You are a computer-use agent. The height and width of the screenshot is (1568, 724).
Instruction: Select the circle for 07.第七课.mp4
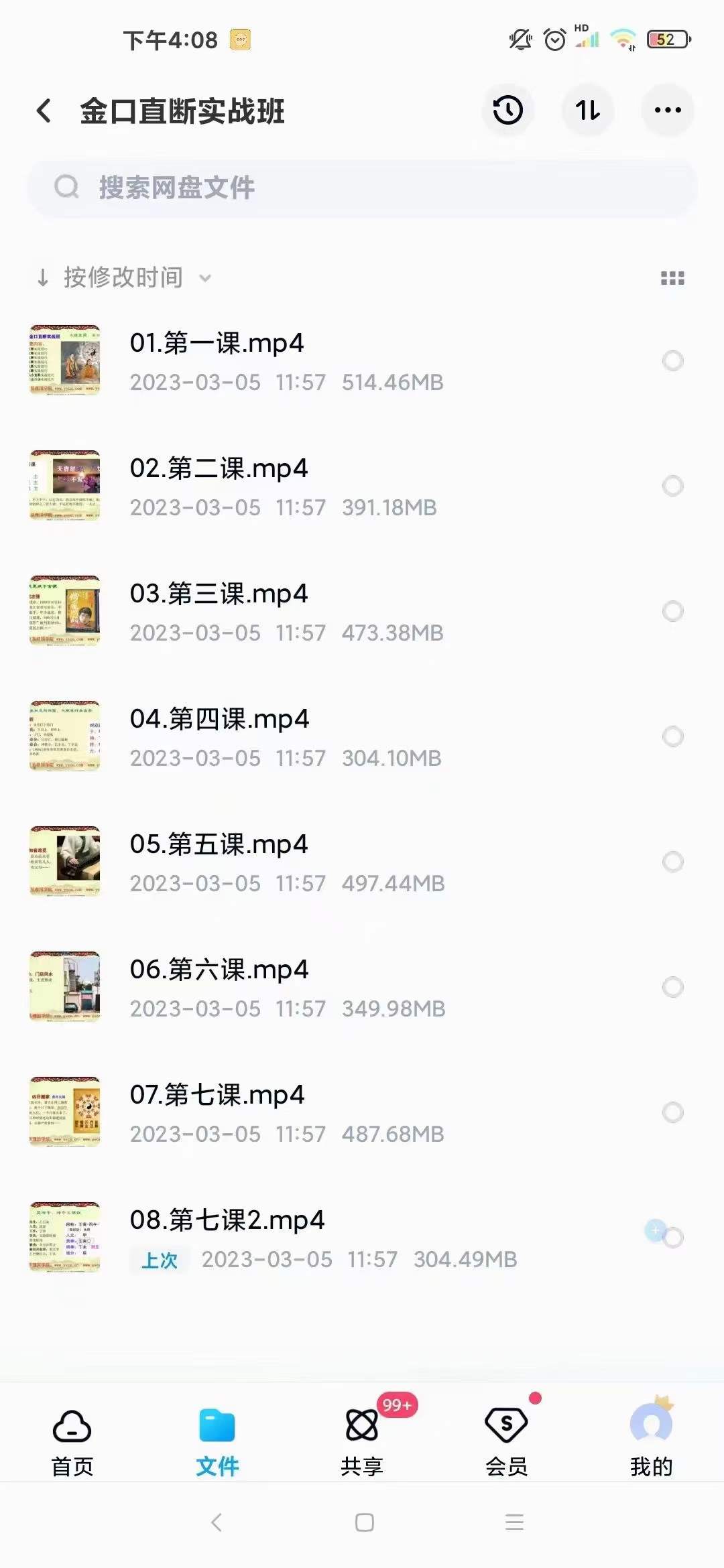pyautogui.click(x=672, y=1112)
